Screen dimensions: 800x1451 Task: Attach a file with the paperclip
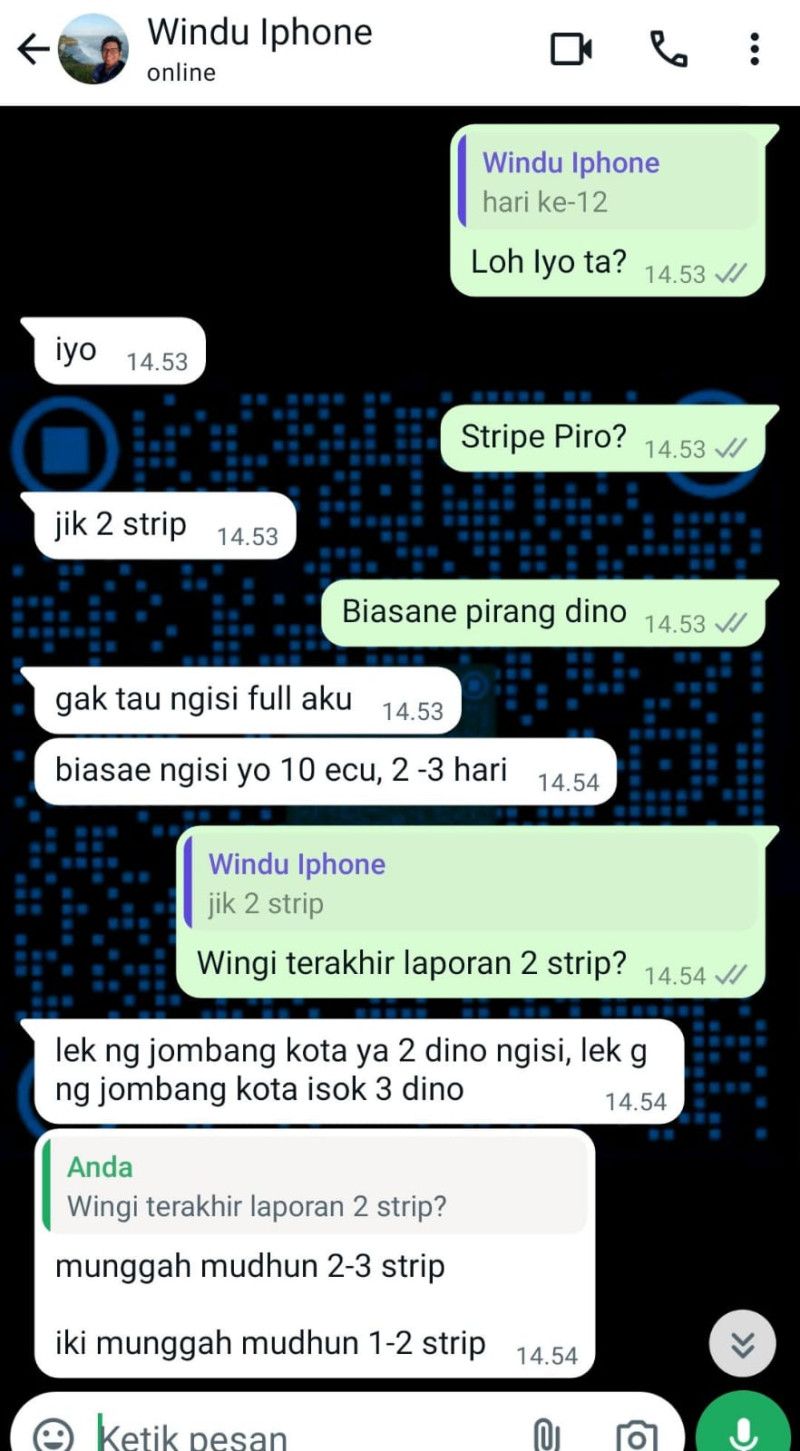click(546, 1435)
